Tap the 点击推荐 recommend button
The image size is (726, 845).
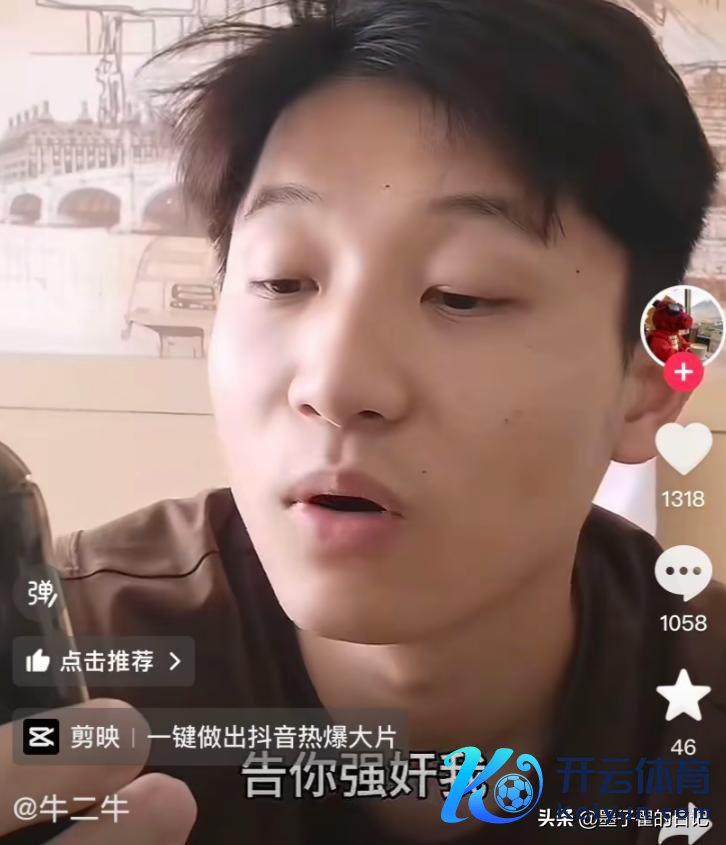pyautogui.click(x=104, y=661)
